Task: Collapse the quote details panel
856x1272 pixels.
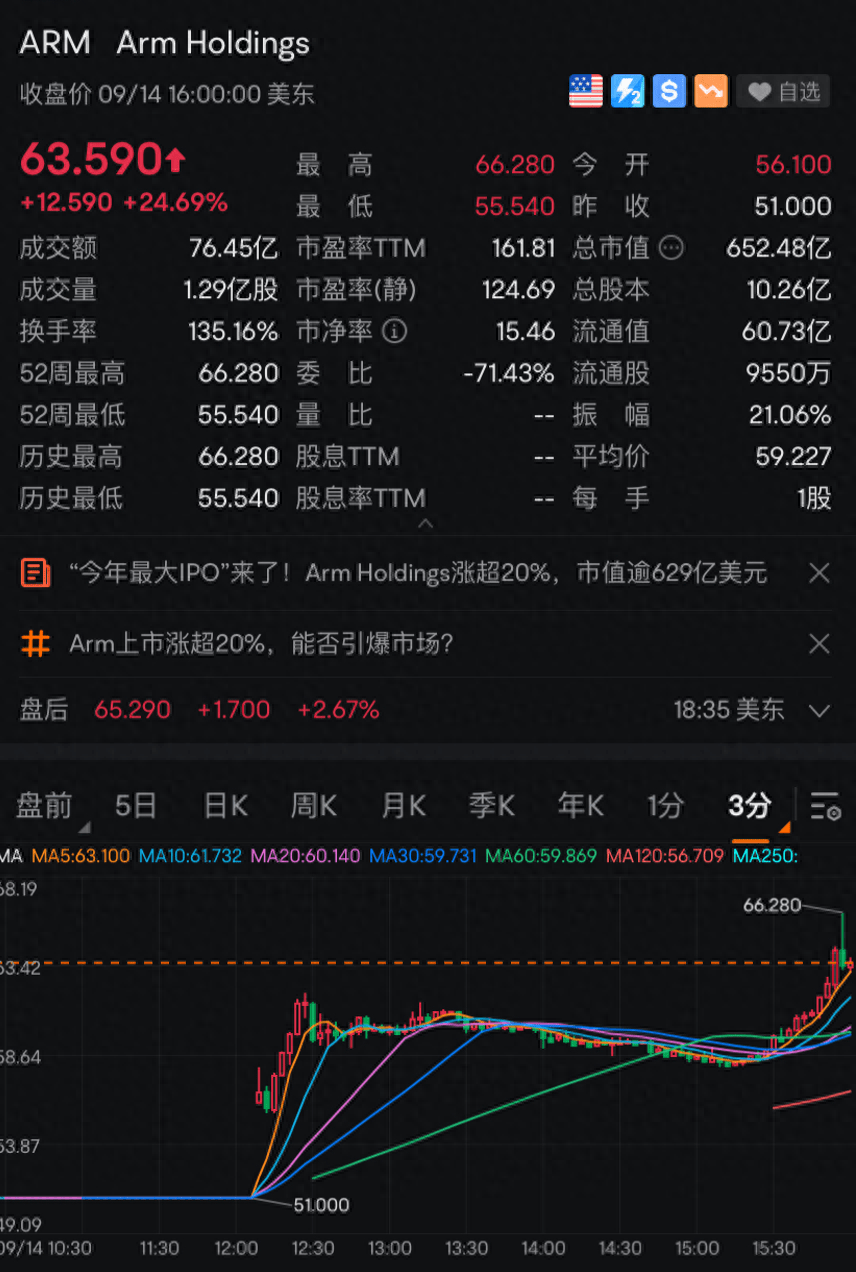Action: pos(426,523)
